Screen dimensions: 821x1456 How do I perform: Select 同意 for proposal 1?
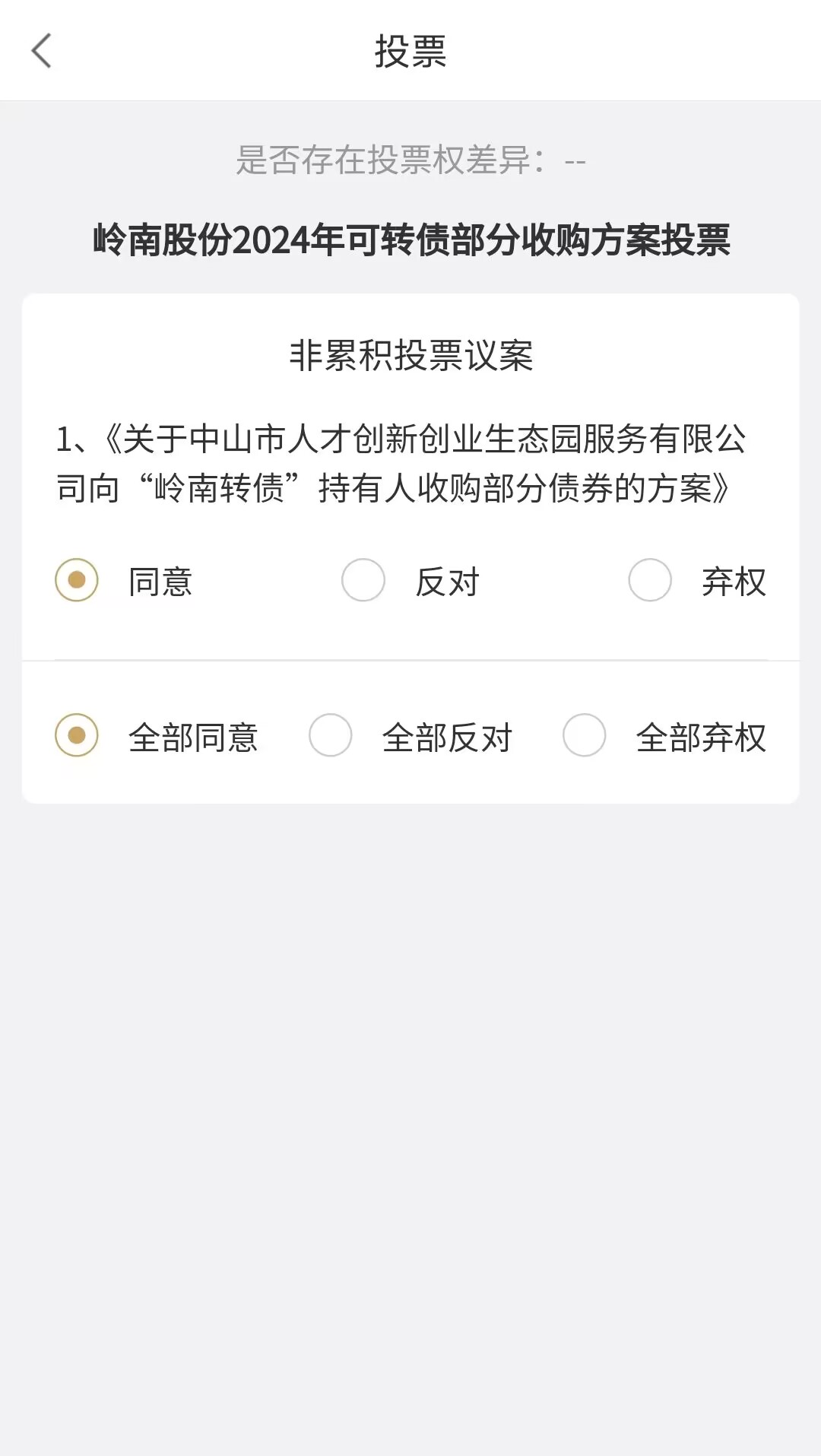[77, 580]
